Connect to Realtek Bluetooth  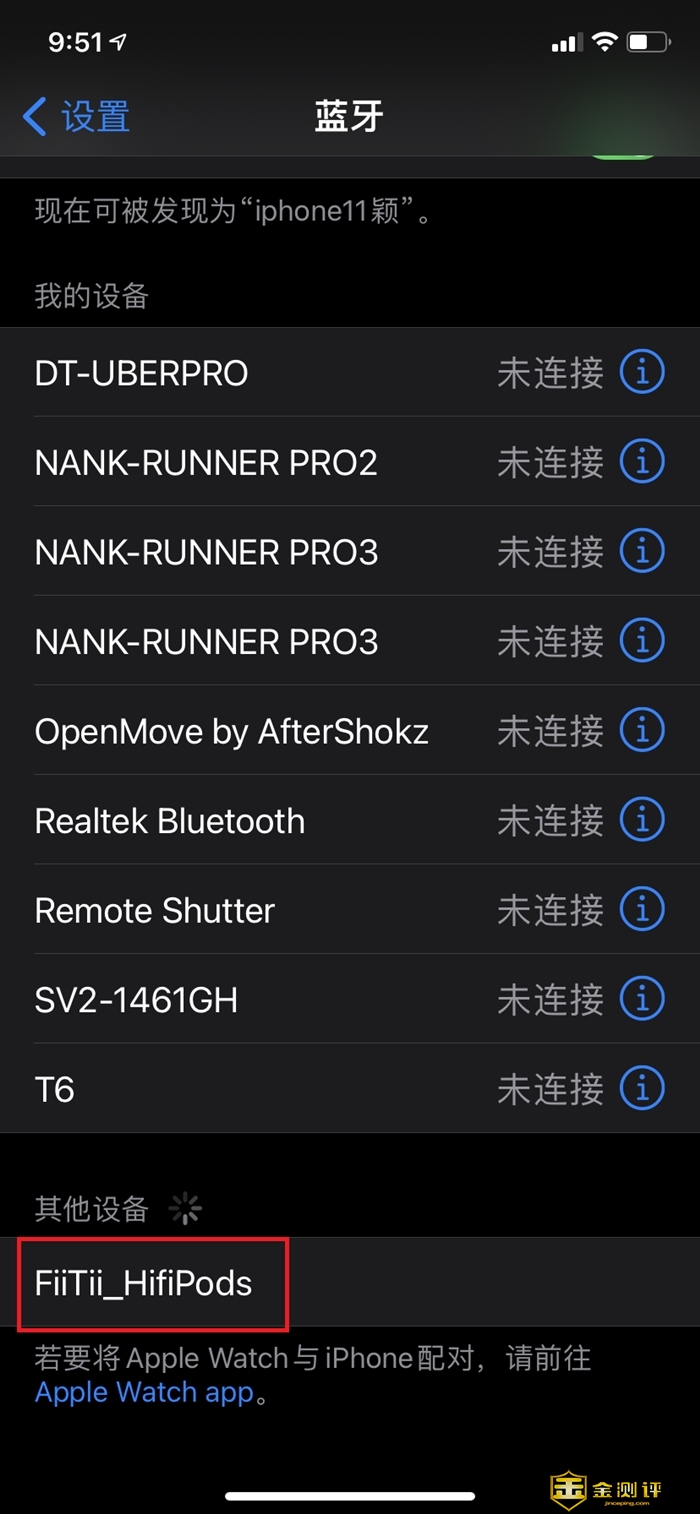350,821
